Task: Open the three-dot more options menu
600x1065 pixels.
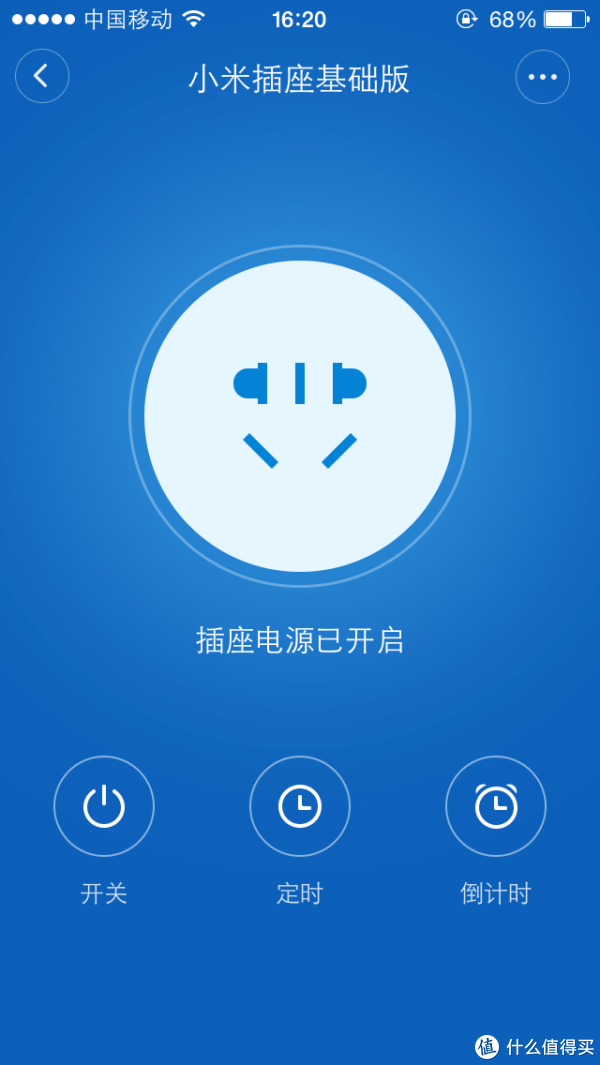Action: 542,77
